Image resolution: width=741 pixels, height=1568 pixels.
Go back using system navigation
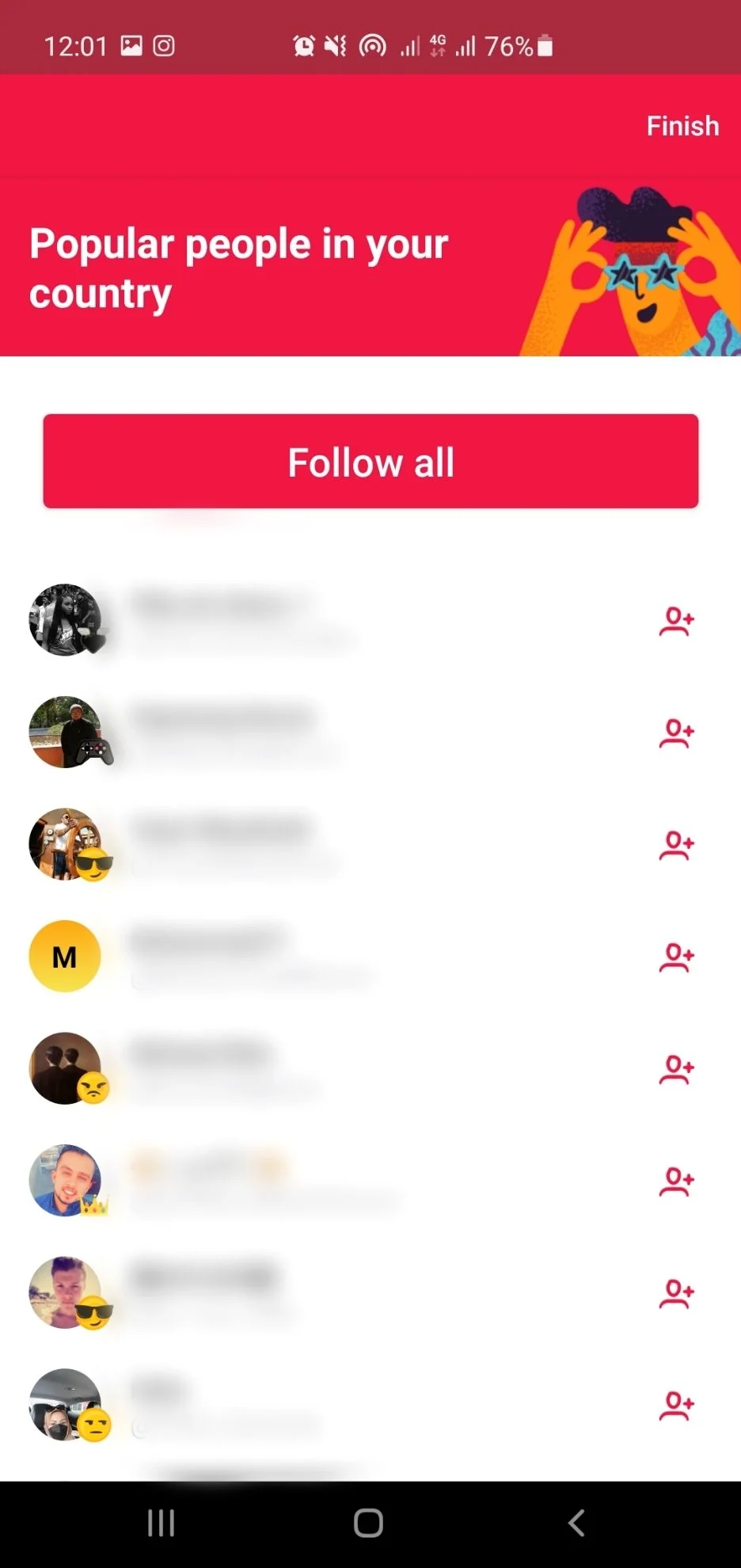[576, 1522]
